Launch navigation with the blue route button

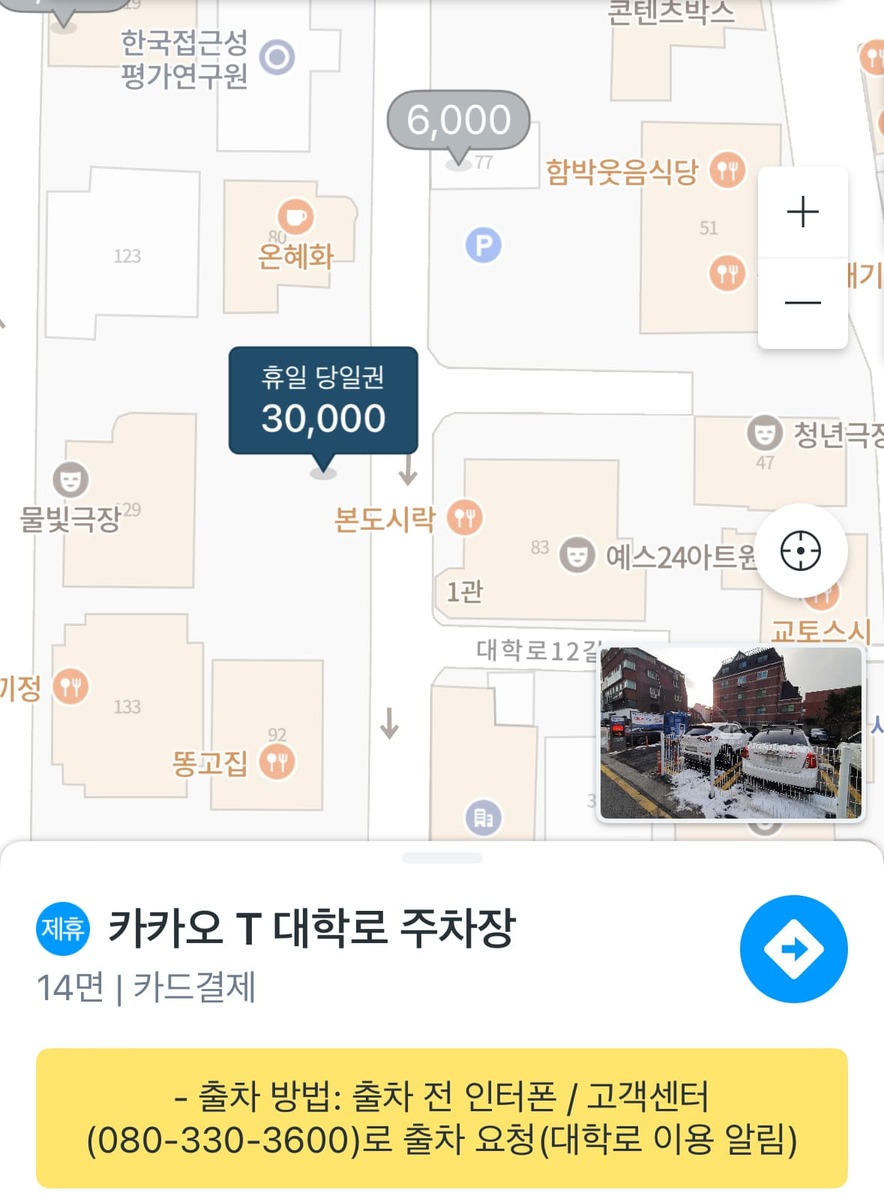793,948
